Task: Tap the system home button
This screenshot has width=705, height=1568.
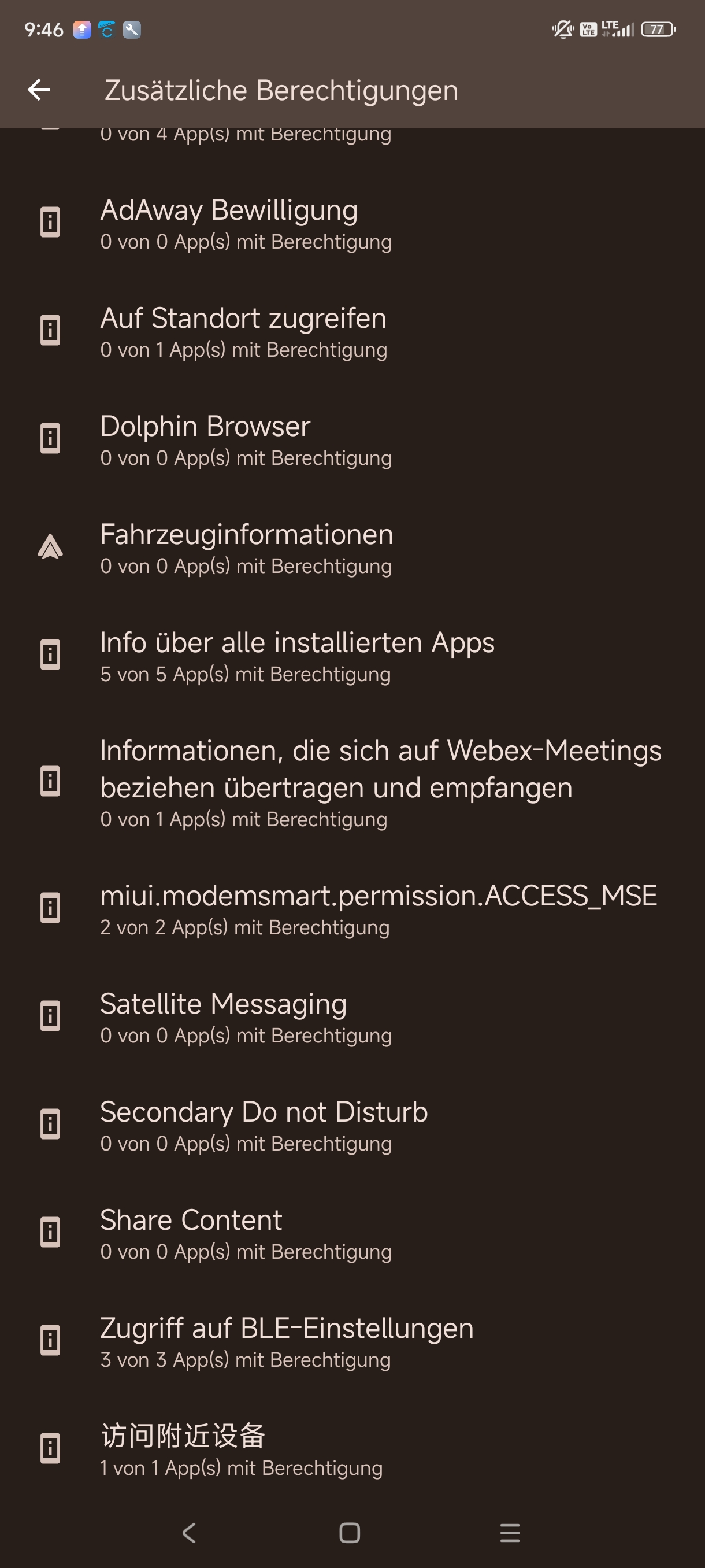Action: click(x=350, y=1533)
